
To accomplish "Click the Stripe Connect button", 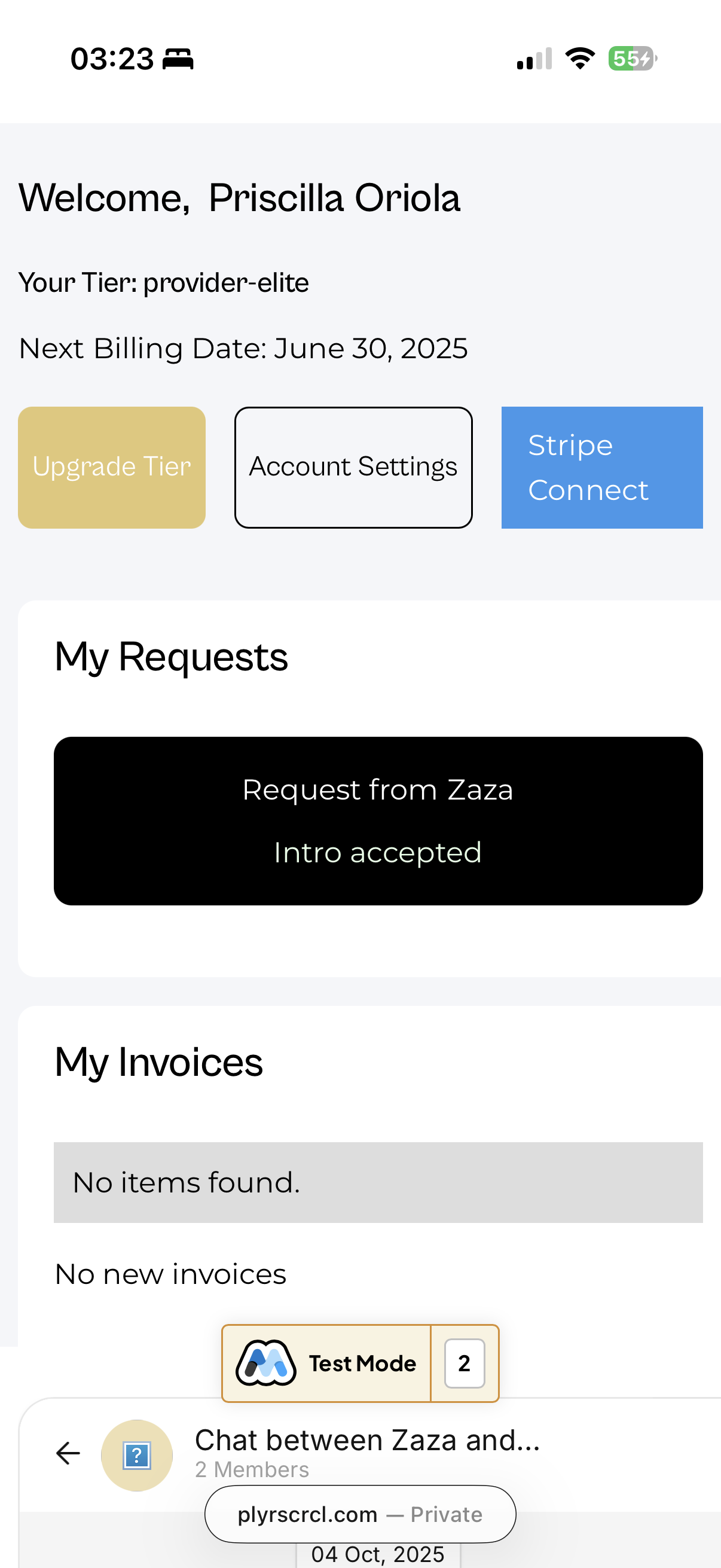I will [601, 466].
